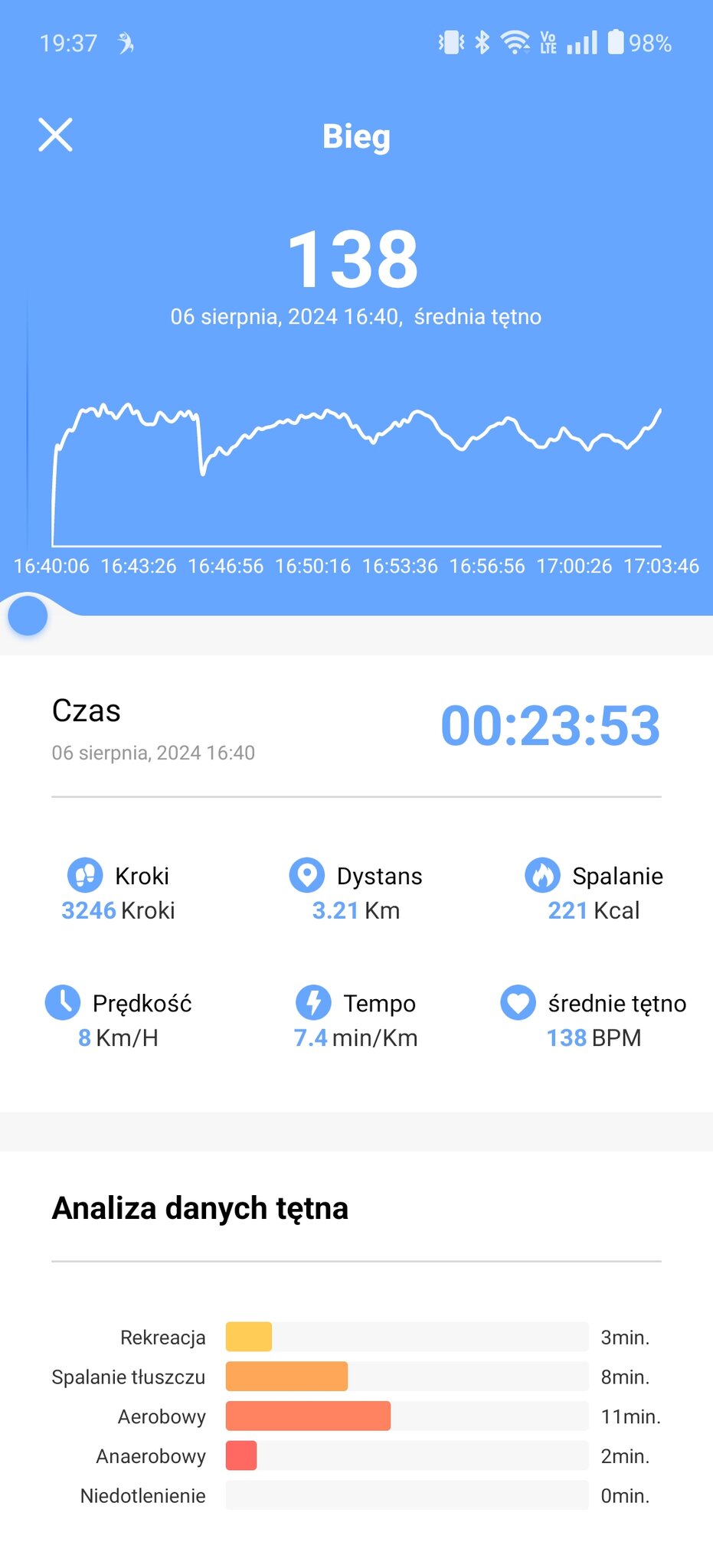Tap the blue chart slider handle

28,616
